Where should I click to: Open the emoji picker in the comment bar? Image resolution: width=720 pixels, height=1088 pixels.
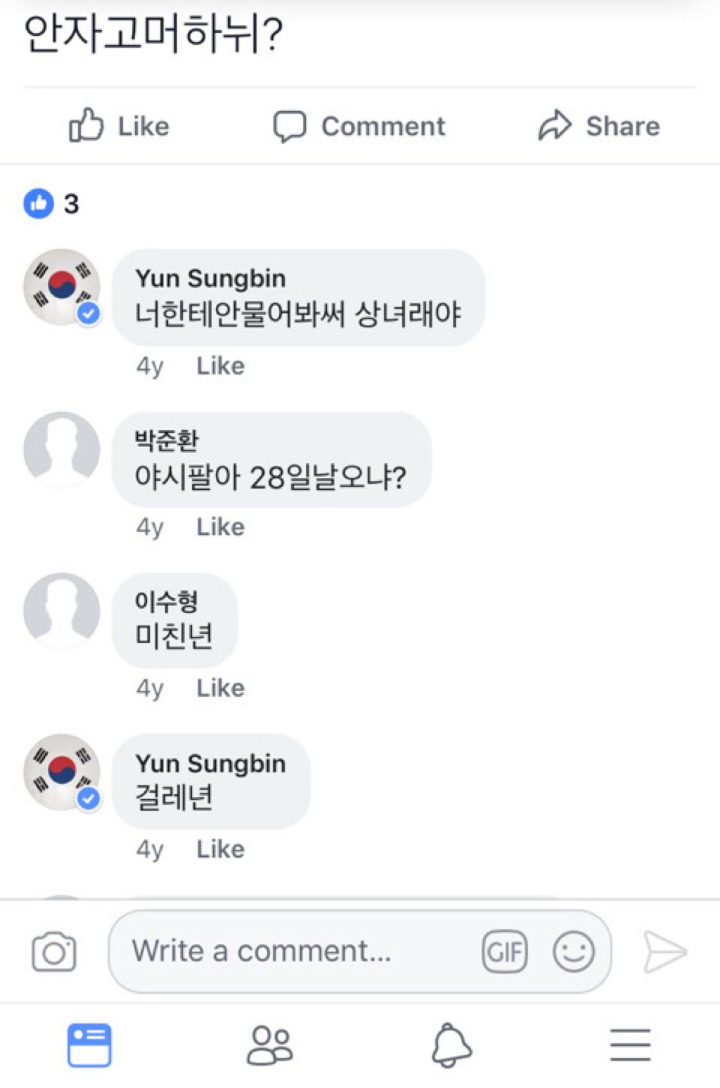pyautogui.click(x=572, y=951)
